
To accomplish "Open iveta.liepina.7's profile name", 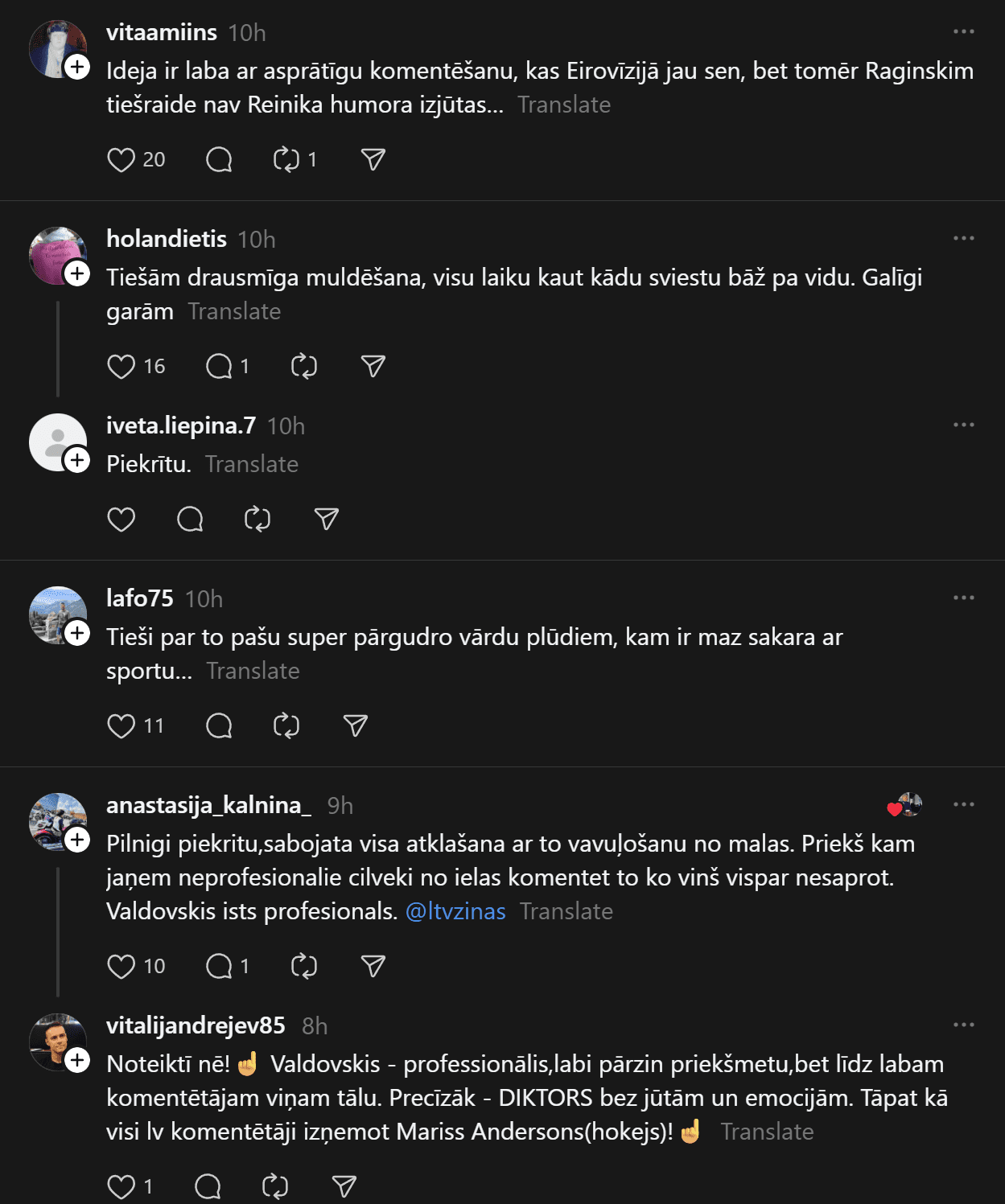I will point(181,425).
